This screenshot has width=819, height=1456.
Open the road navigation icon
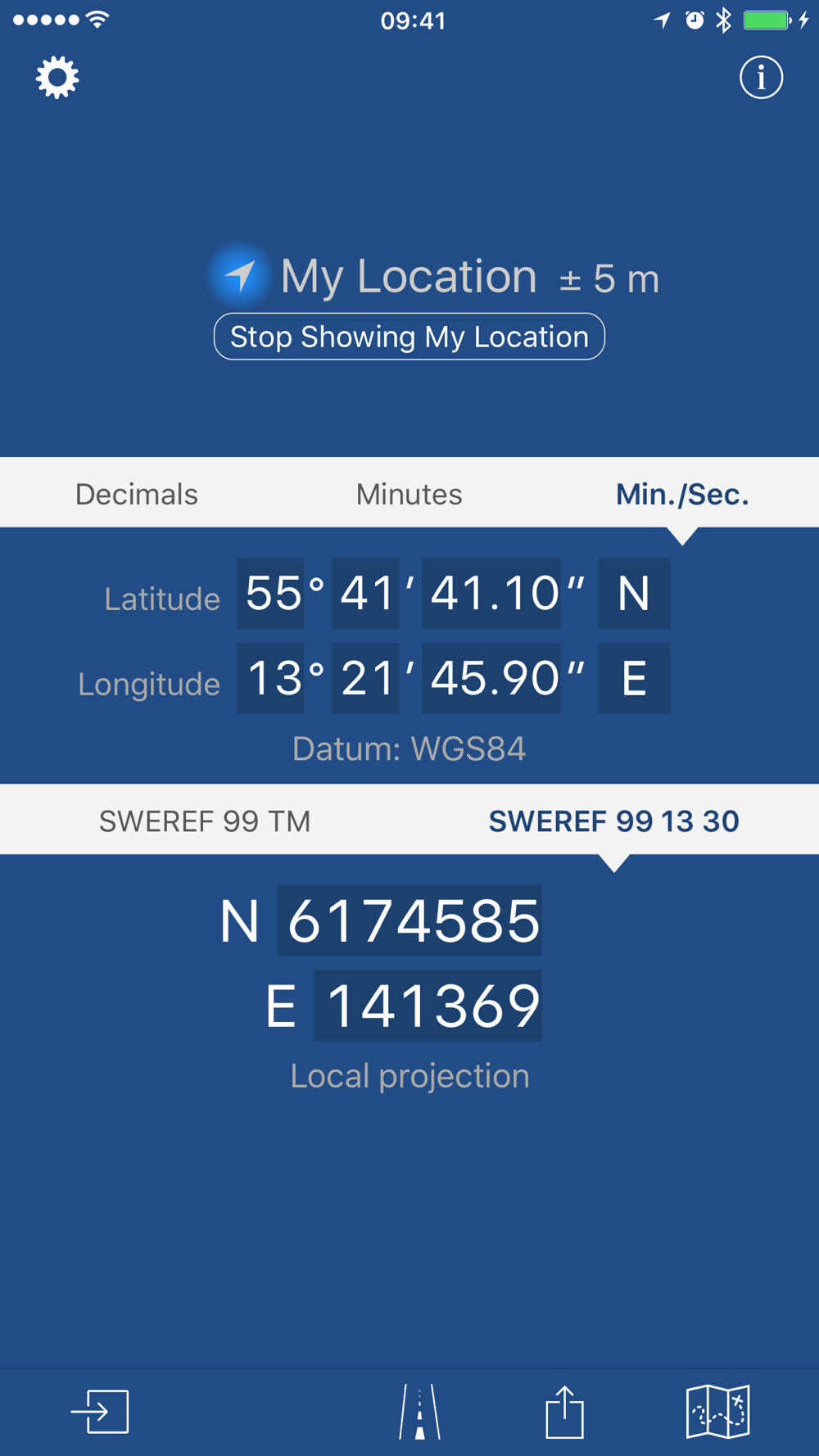click(420, 1412)
